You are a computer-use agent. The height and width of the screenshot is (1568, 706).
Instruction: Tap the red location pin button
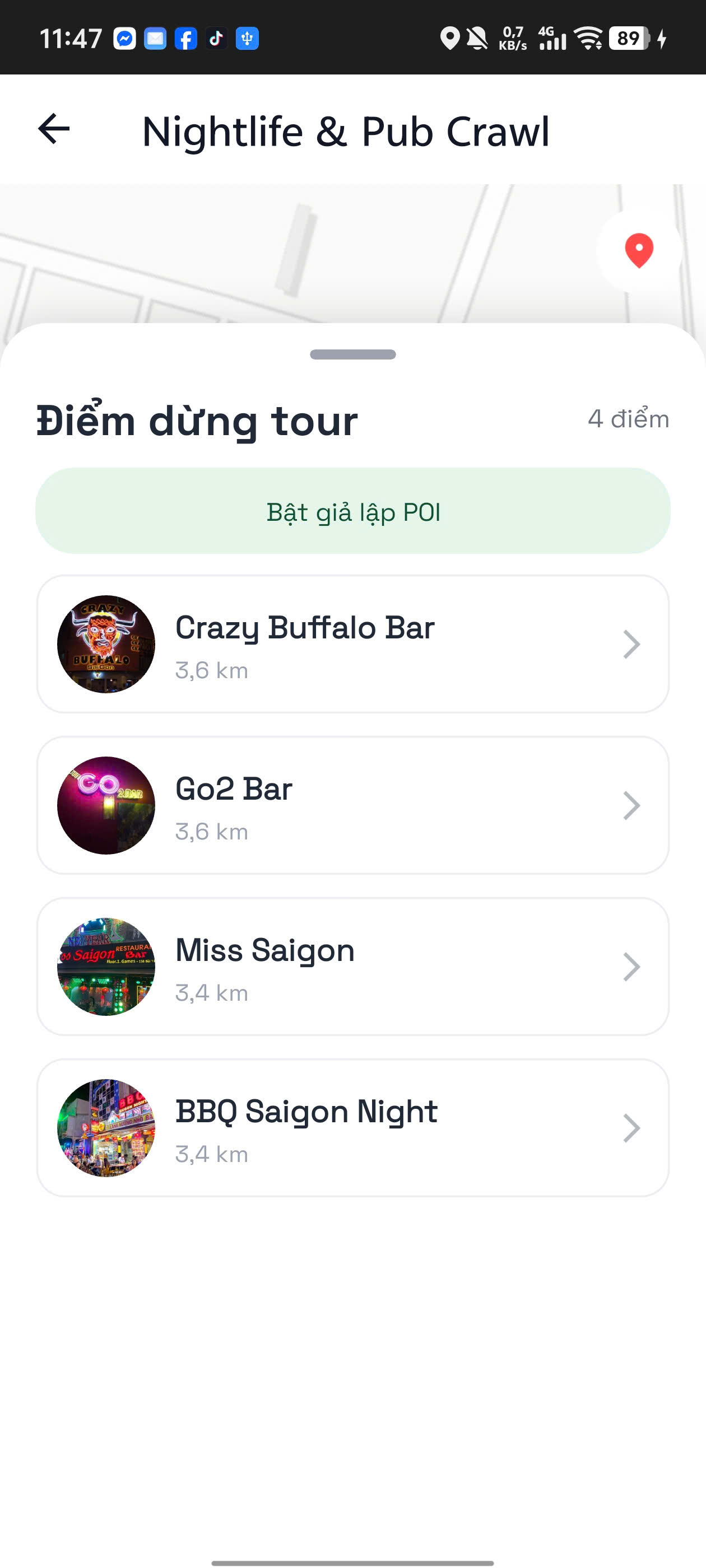pyautogui.click(x=638, y=251)
